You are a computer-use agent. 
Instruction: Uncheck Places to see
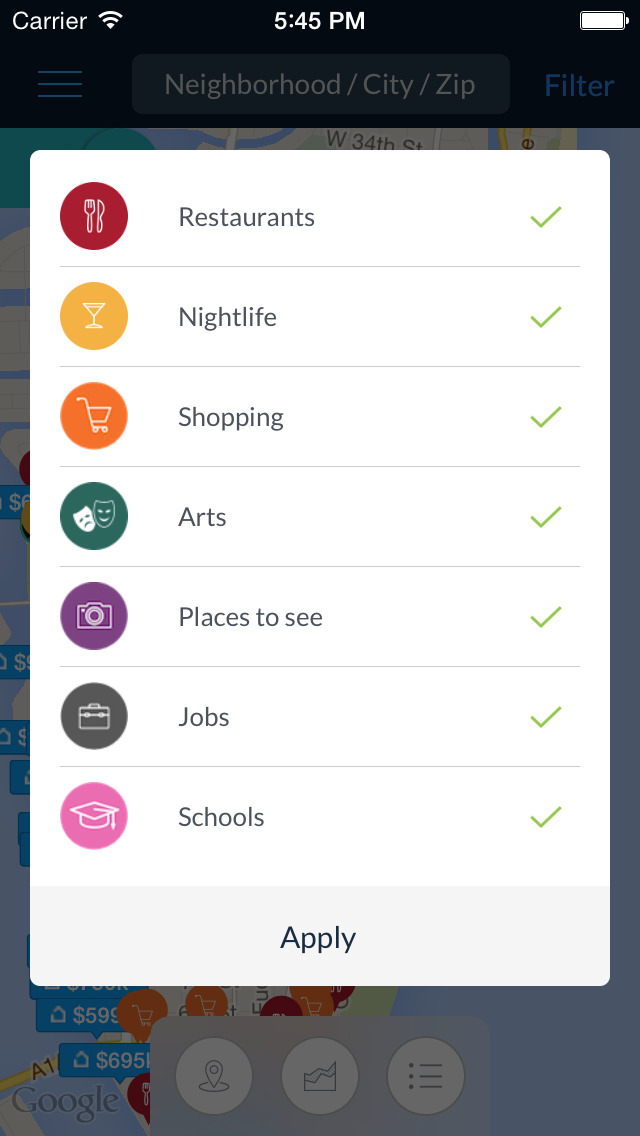[x=319, y=617]
